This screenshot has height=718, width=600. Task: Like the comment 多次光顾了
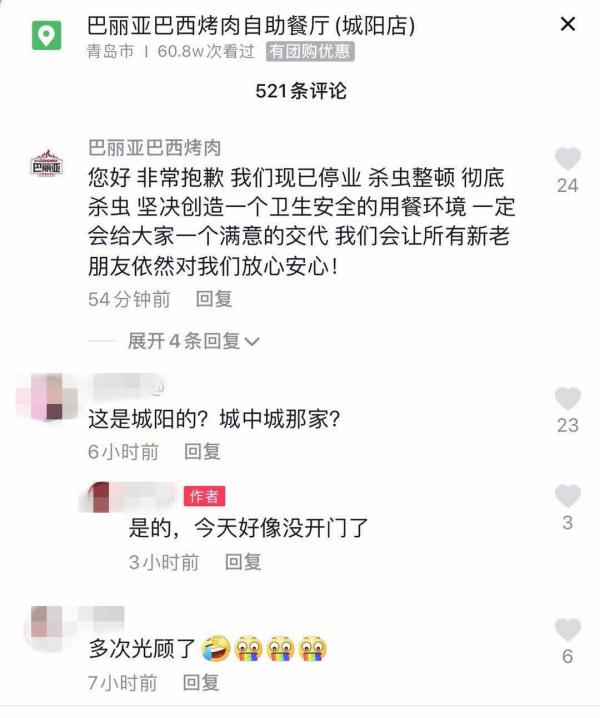[568, 630]
